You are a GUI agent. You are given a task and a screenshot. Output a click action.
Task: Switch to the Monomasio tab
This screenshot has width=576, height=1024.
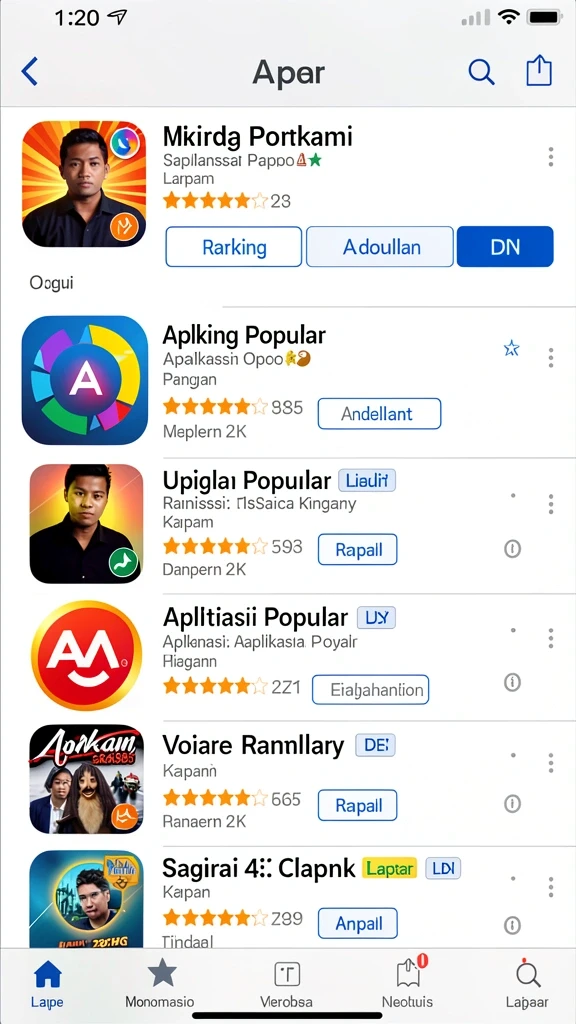pos(161,984)
